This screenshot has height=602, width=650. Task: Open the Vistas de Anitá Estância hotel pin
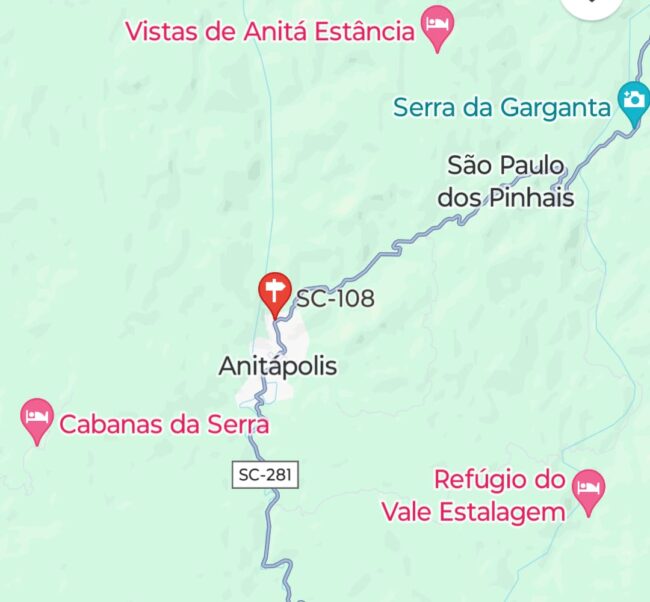(x=436, y=26)
